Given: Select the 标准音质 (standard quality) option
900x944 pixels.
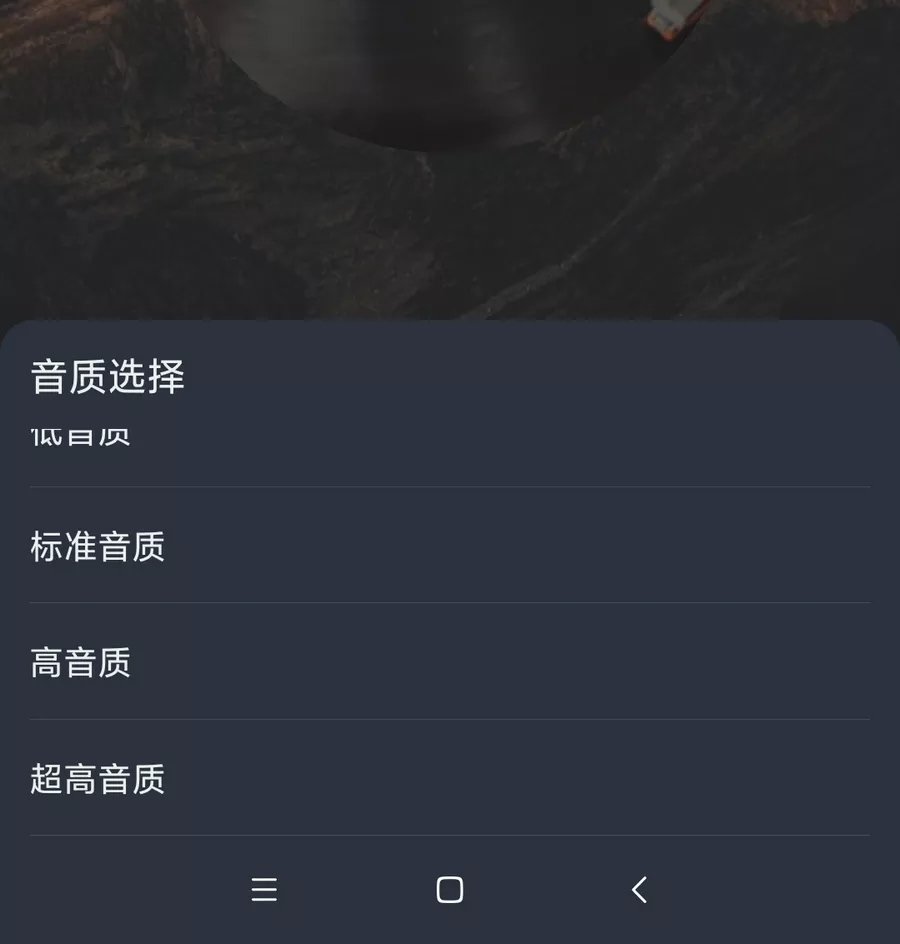Looking at the screenshot, I should click(x=97, y=546).
